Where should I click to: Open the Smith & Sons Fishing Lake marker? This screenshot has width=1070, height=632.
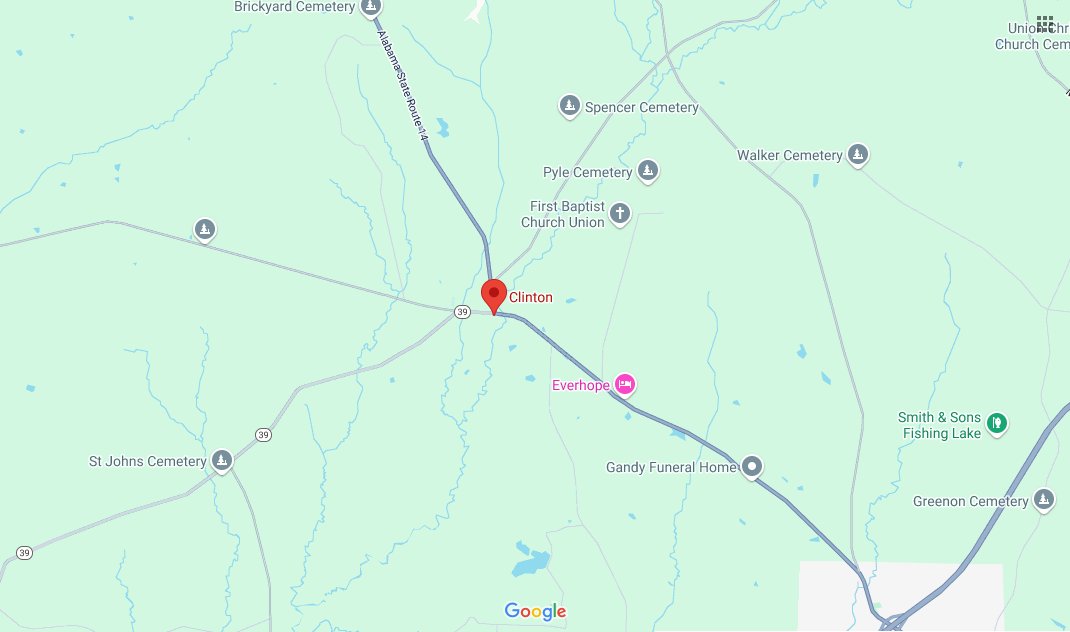coord(996,424)
